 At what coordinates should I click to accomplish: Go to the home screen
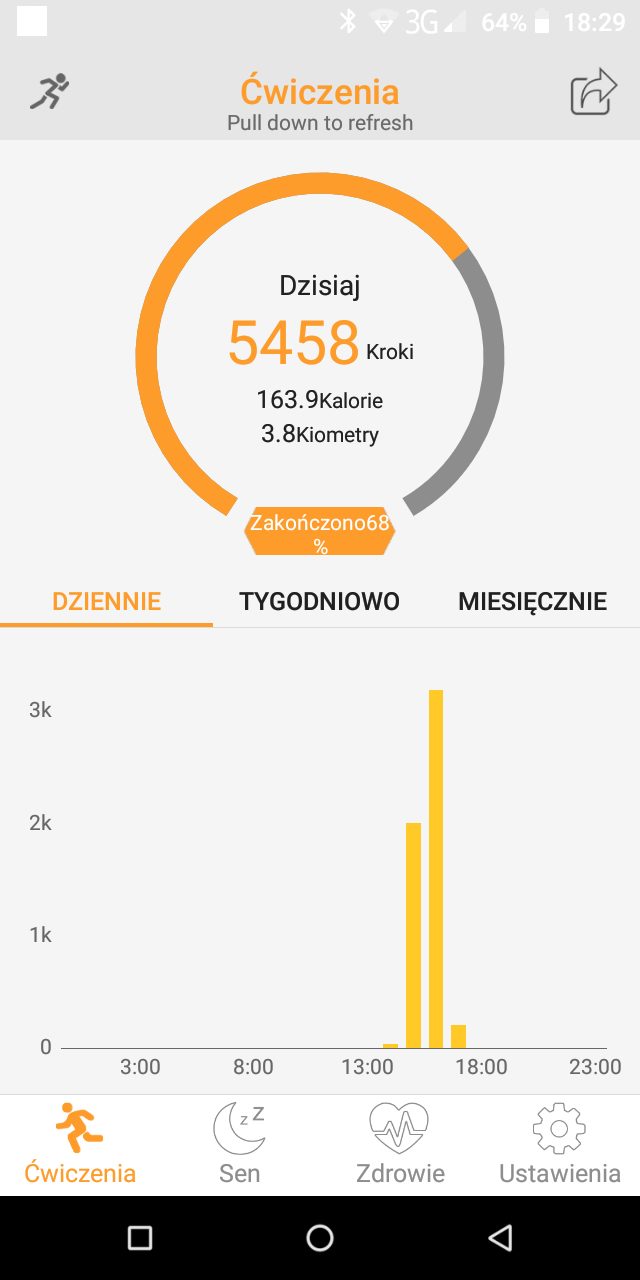[320, 1238]
